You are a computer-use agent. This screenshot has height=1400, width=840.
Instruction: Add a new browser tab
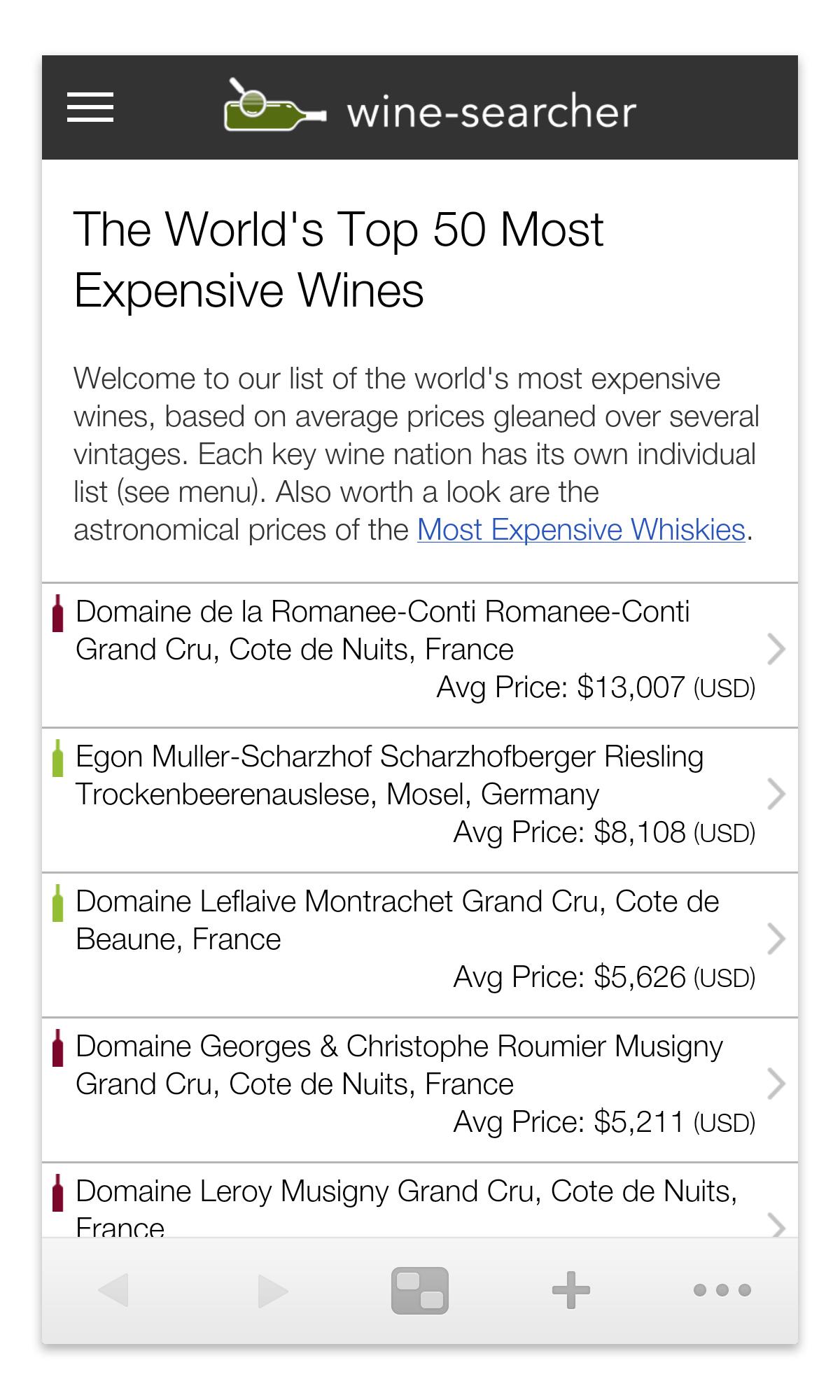click(571, 1290)
